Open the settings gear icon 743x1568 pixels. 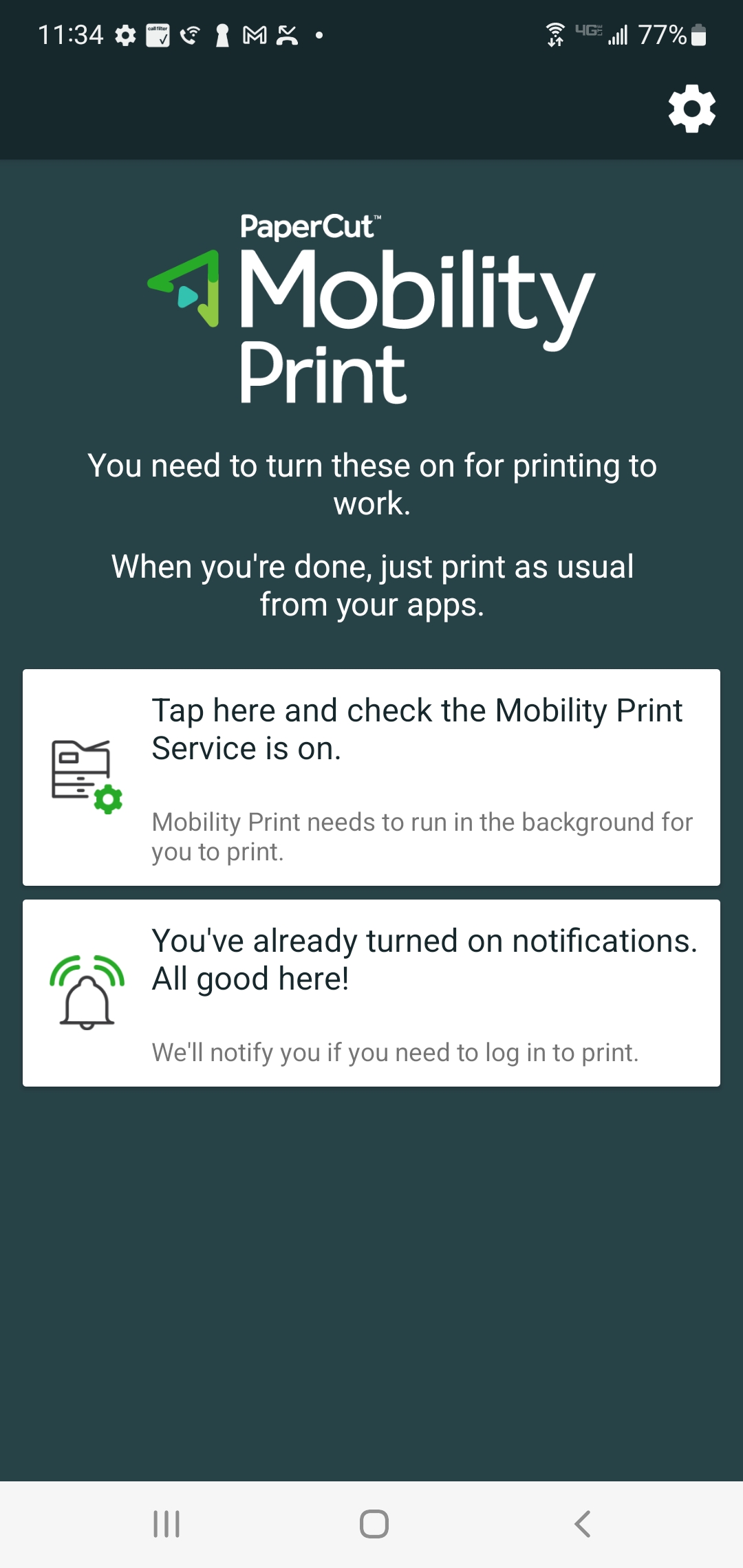tap(691, 109)
